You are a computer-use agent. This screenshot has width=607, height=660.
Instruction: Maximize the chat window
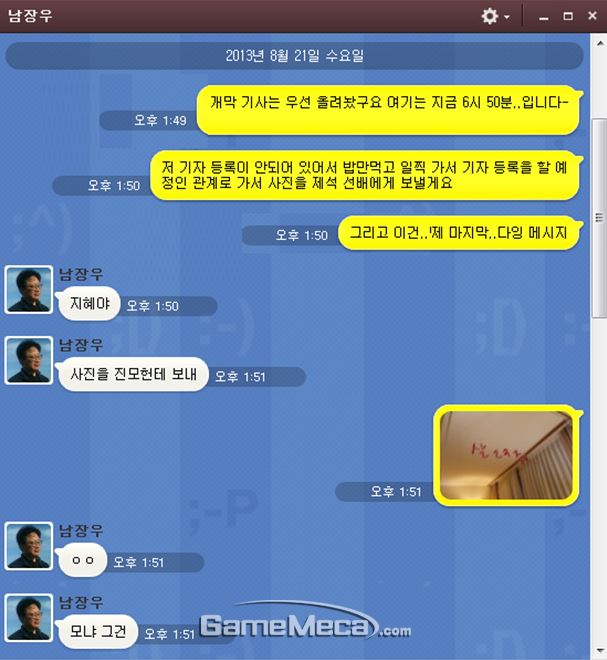point(568,16)
